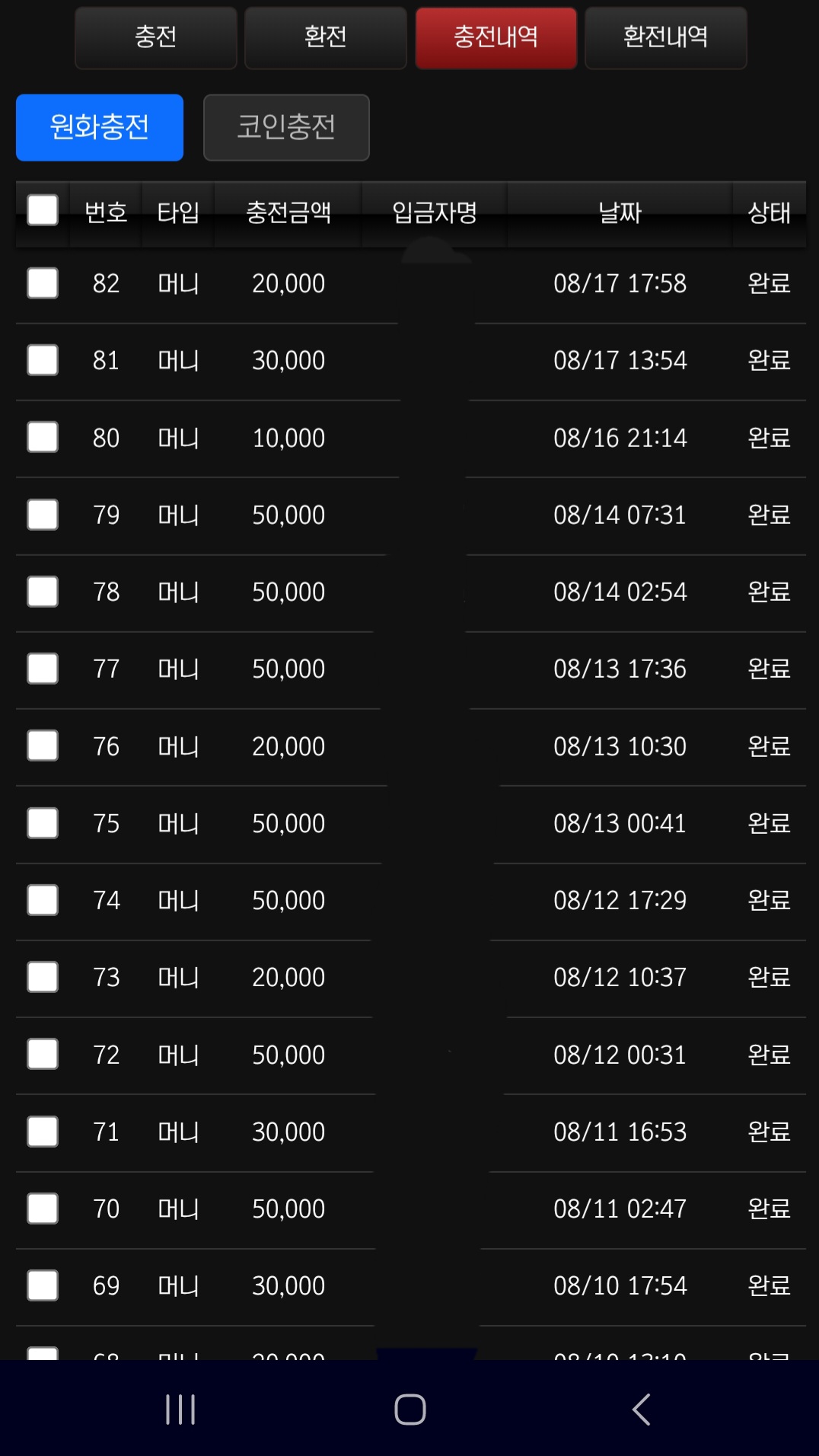The width and height of the screenshot is (819, 1456).
Task: Mark the checkbox for entry 69
Action: (43, 1285)
